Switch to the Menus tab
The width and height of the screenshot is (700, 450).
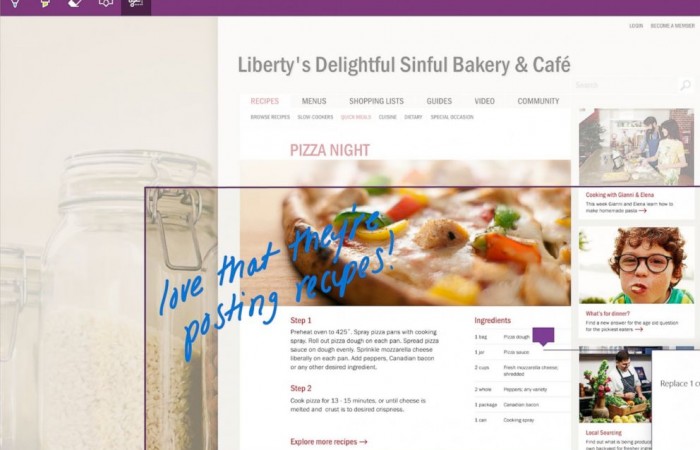[314, 101]
